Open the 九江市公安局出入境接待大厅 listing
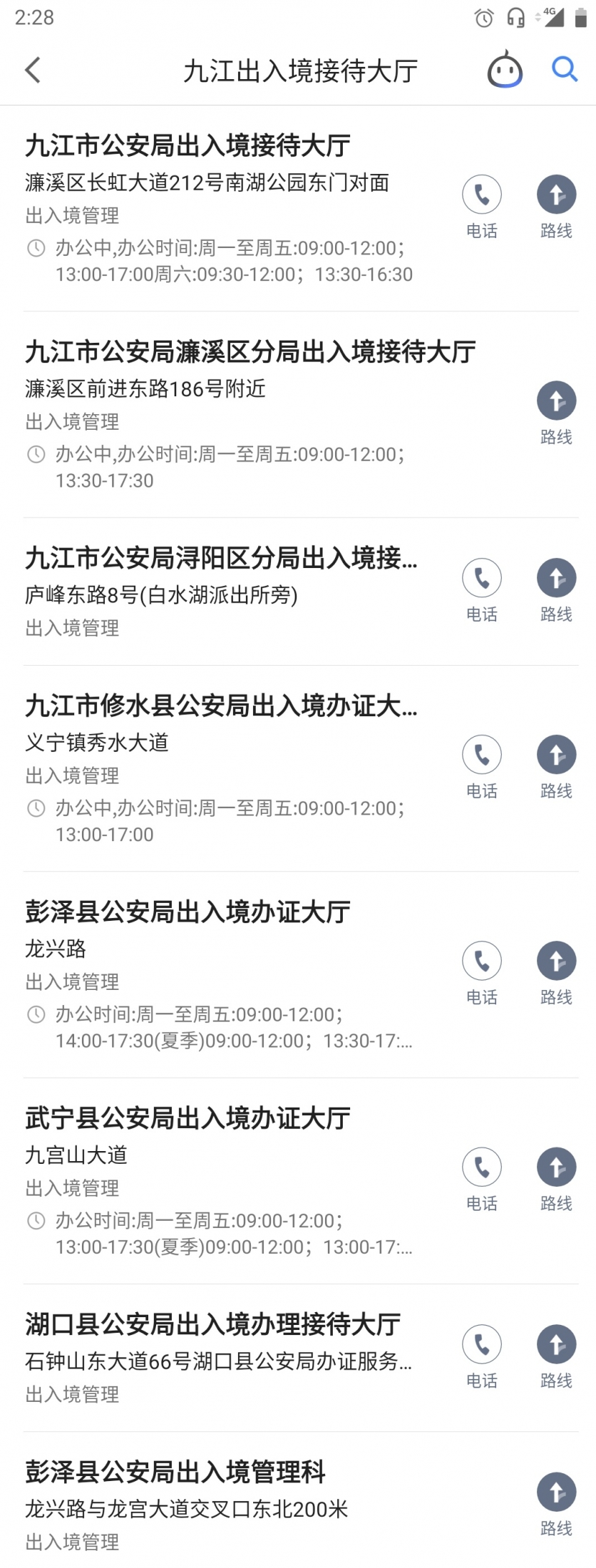 click(188, 145)
